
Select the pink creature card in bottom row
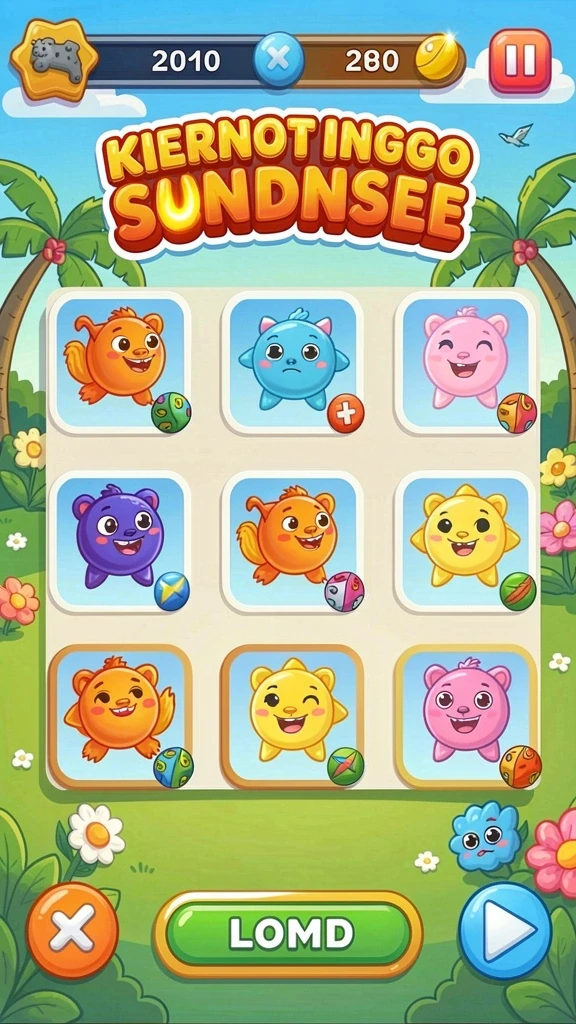pos(466,716)
